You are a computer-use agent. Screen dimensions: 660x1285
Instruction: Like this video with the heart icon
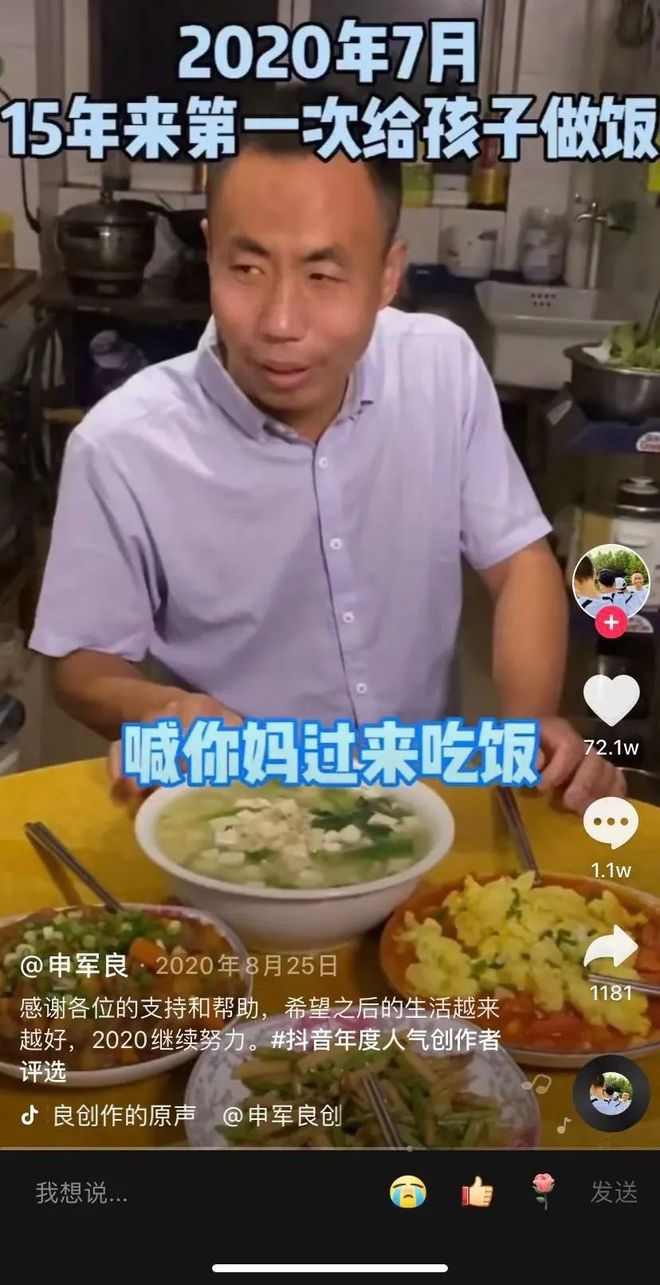[611, 700]
